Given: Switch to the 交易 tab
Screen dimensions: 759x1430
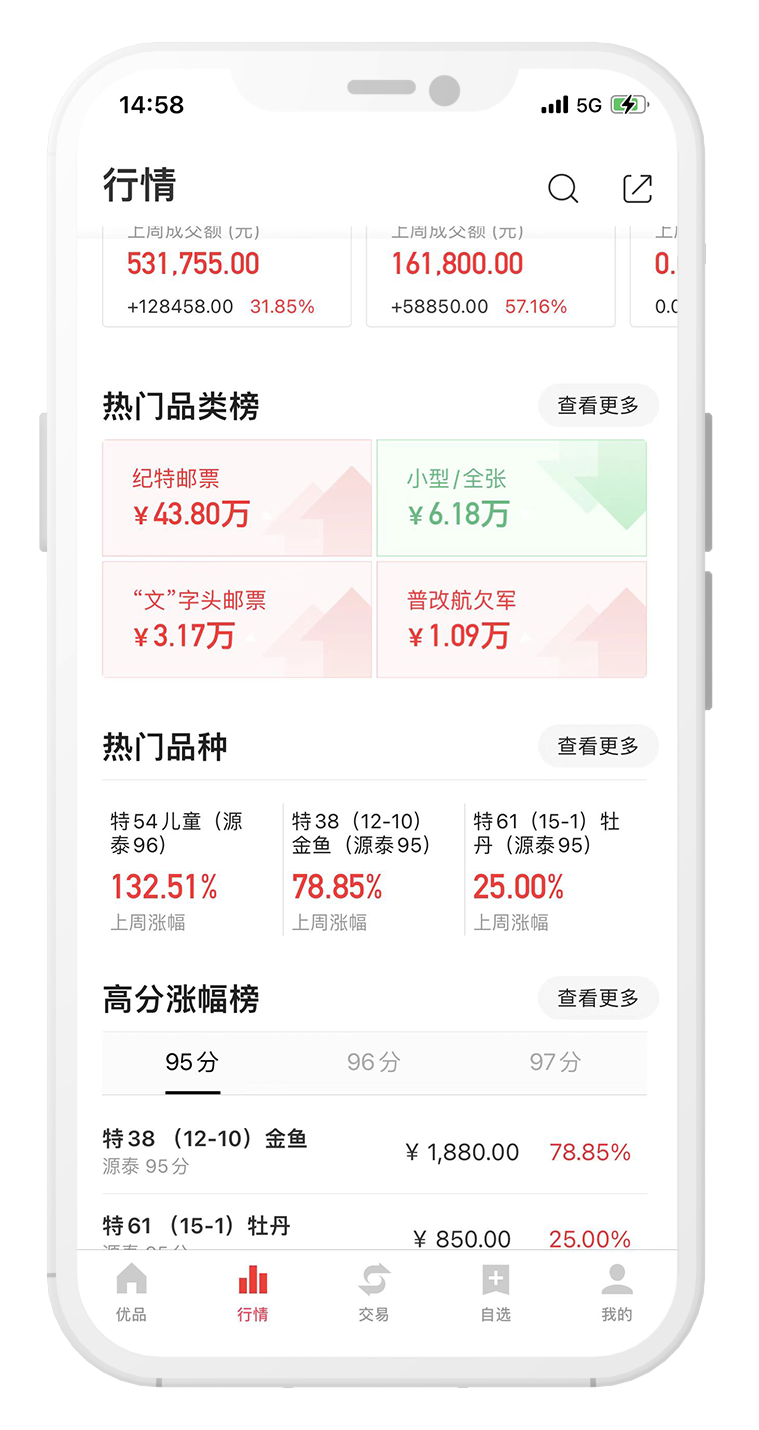Looking at the screenshot, I should (373, 1292).
